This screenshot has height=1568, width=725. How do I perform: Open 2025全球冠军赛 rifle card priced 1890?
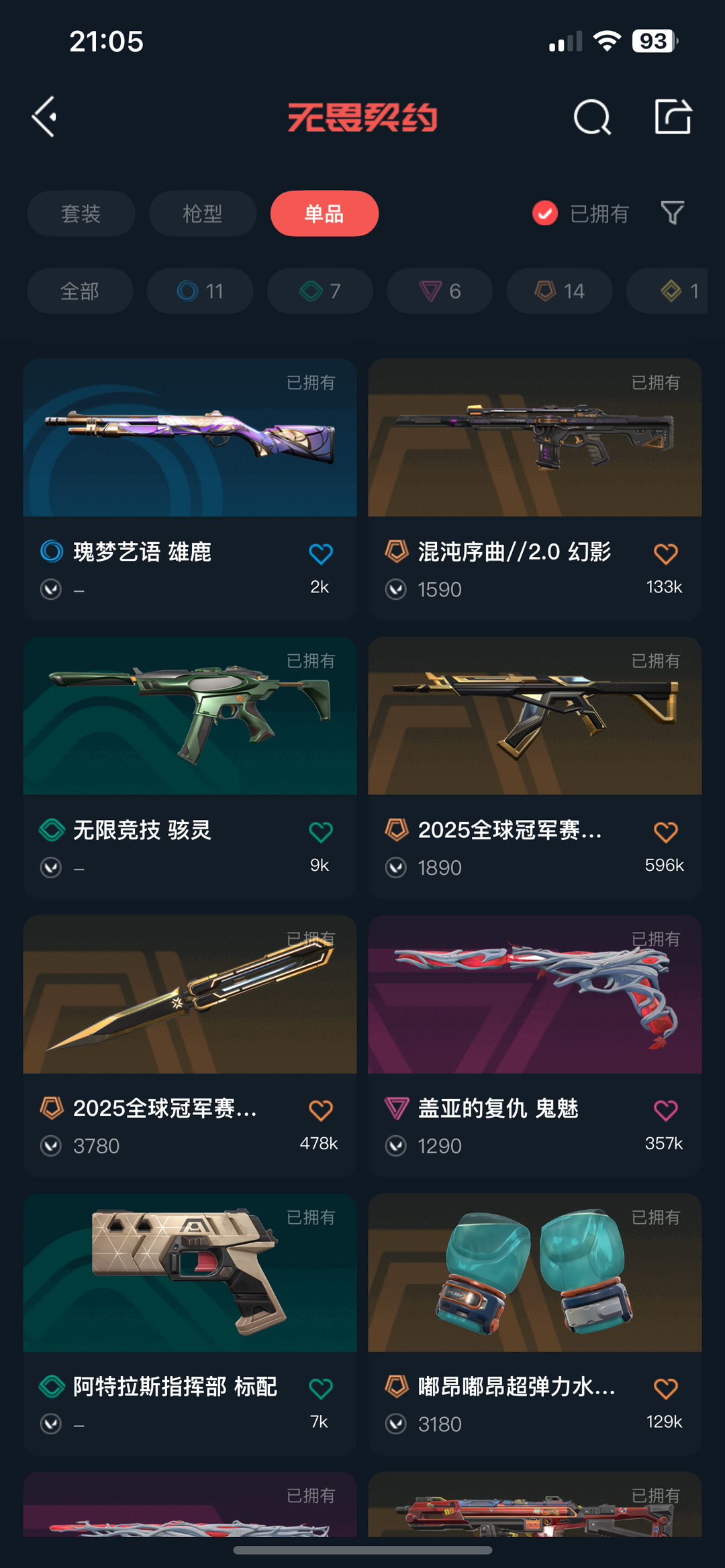(x=535, y=768)
